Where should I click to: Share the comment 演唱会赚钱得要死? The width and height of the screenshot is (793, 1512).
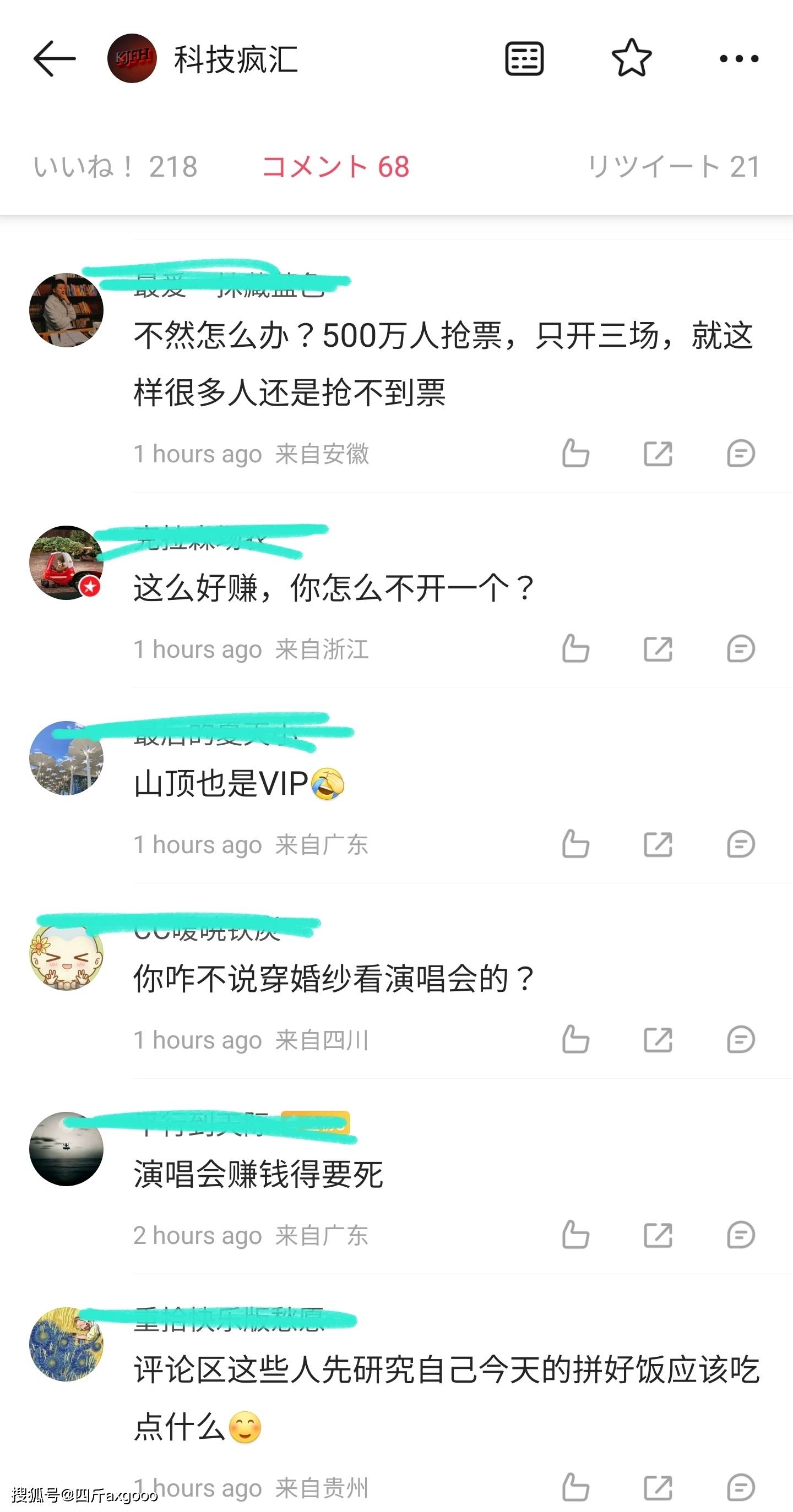coord(658,1235)
